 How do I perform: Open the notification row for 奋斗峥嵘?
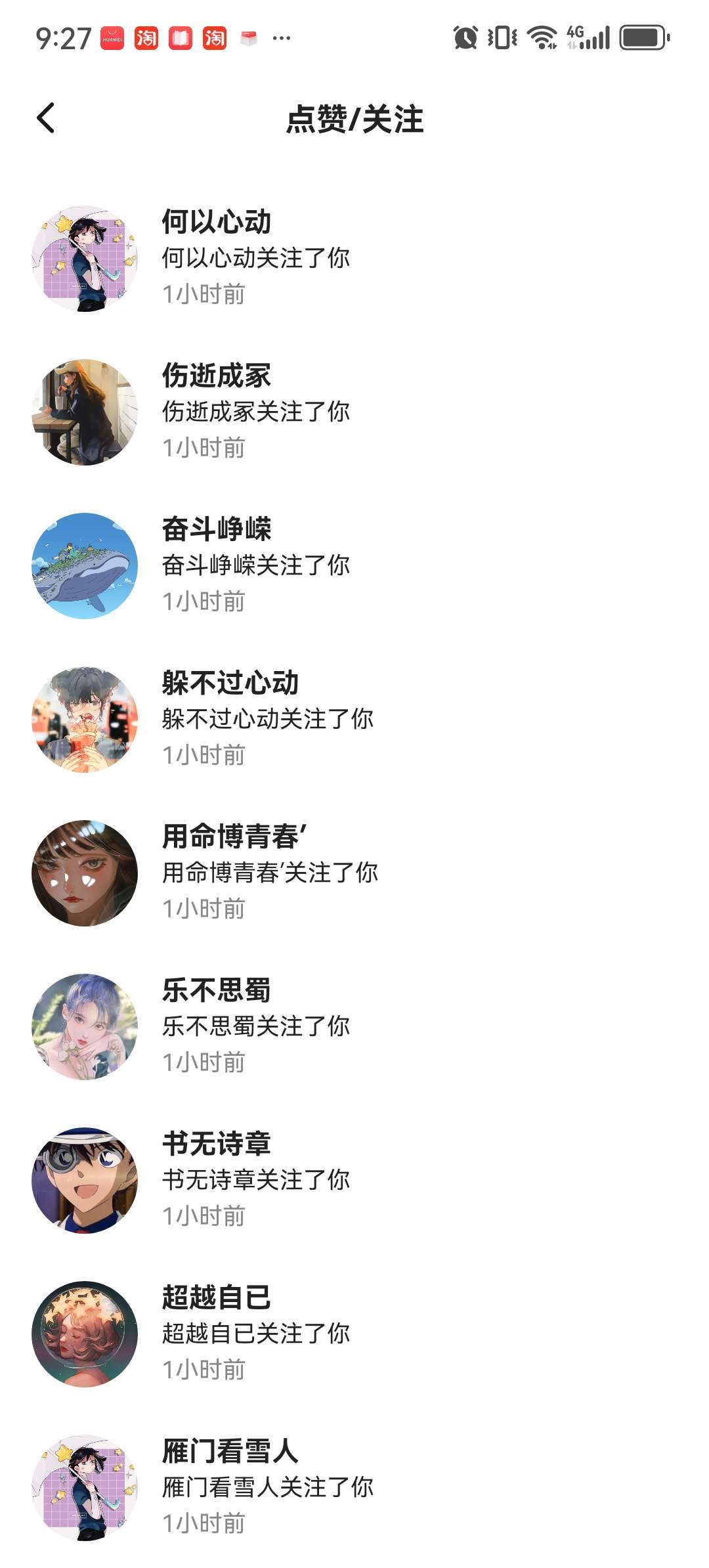256,565
